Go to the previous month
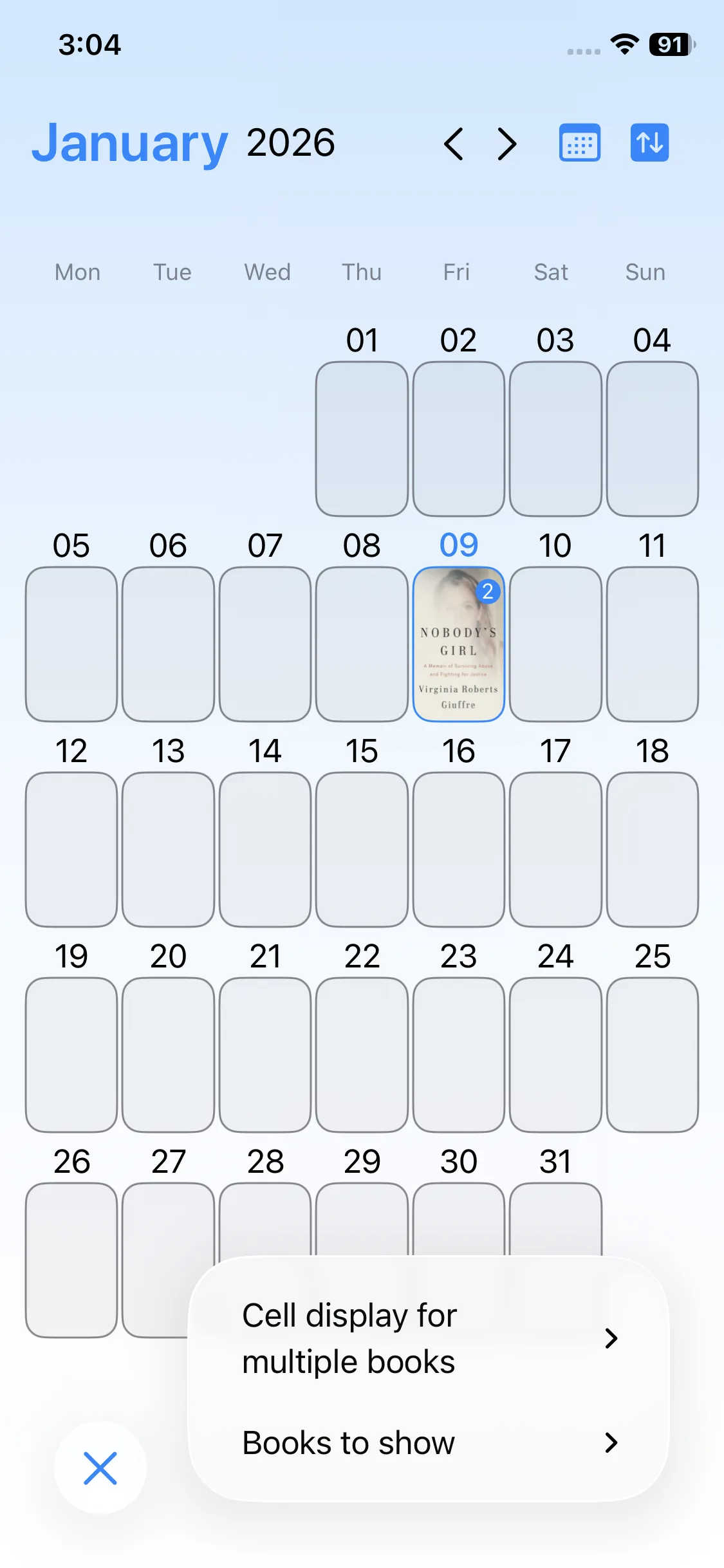This screenshot has height=1568, width=724. (x=454, y=144)
